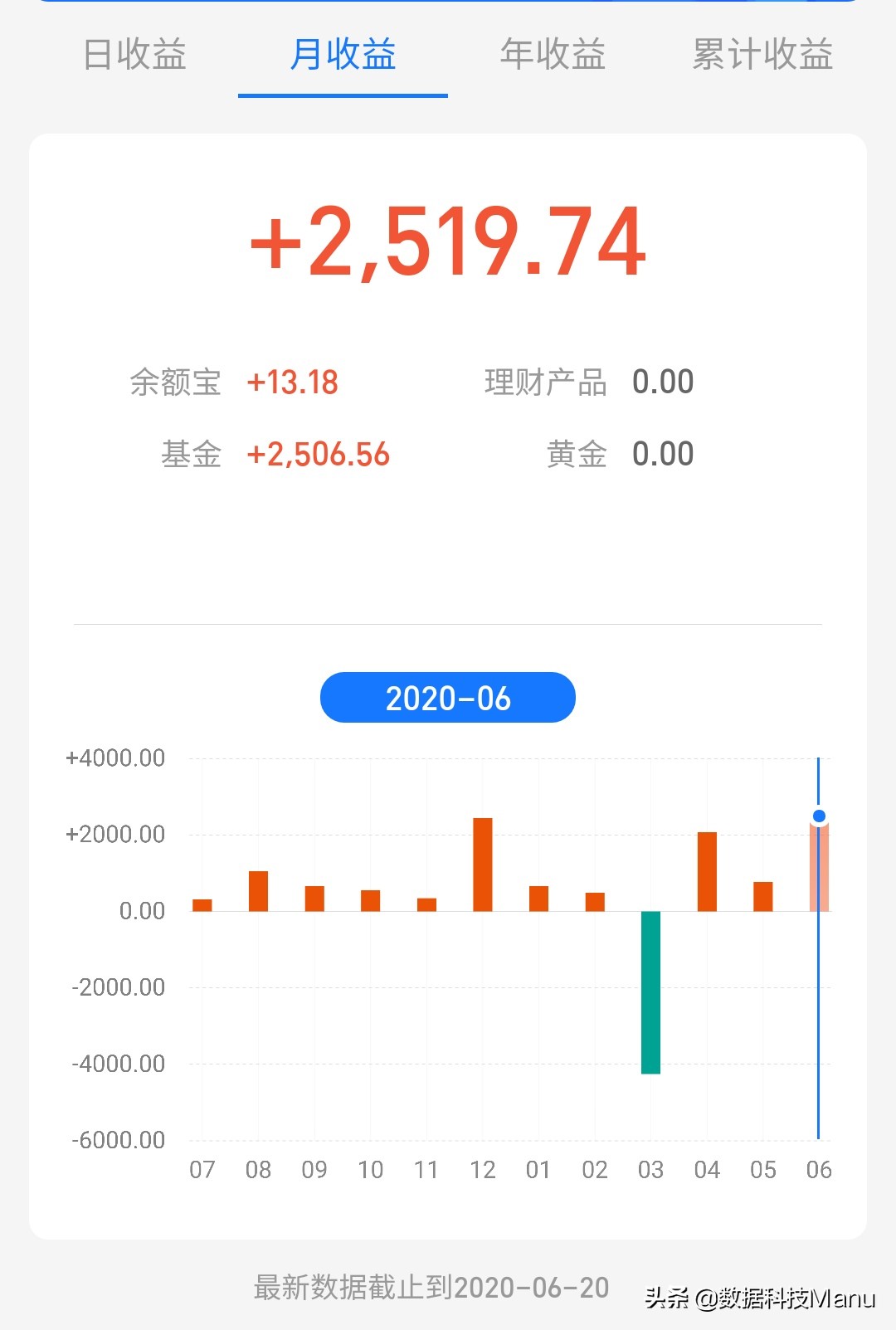
Task: Select the 理财产品 0.00 entry
Action: (x=589, y=381)
